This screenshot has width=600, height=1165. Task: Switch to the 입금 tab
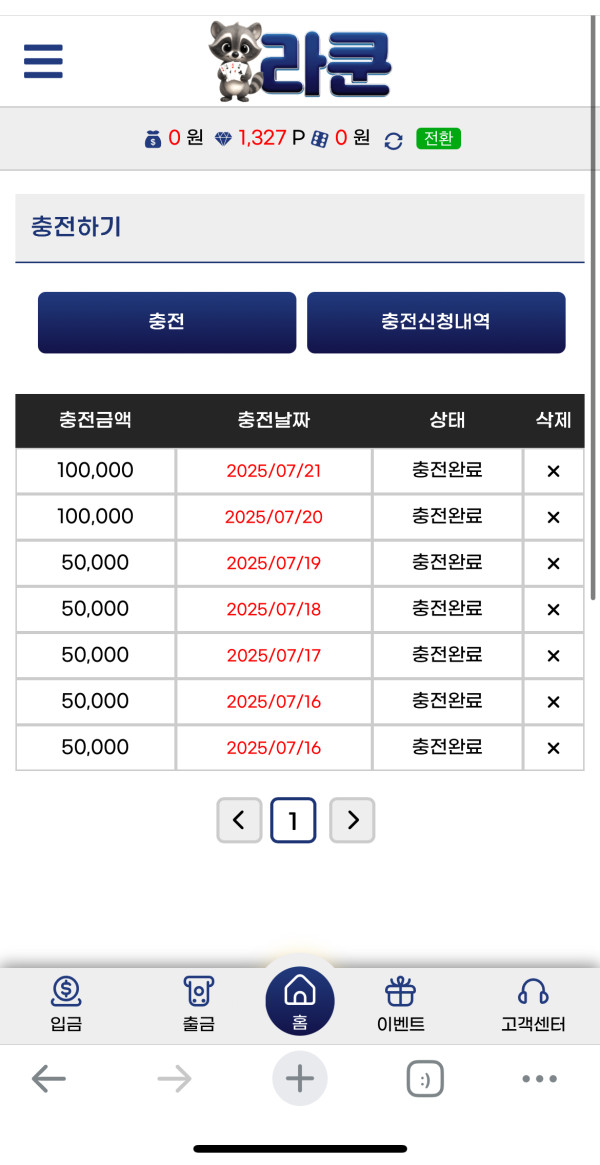(66, 1005)
